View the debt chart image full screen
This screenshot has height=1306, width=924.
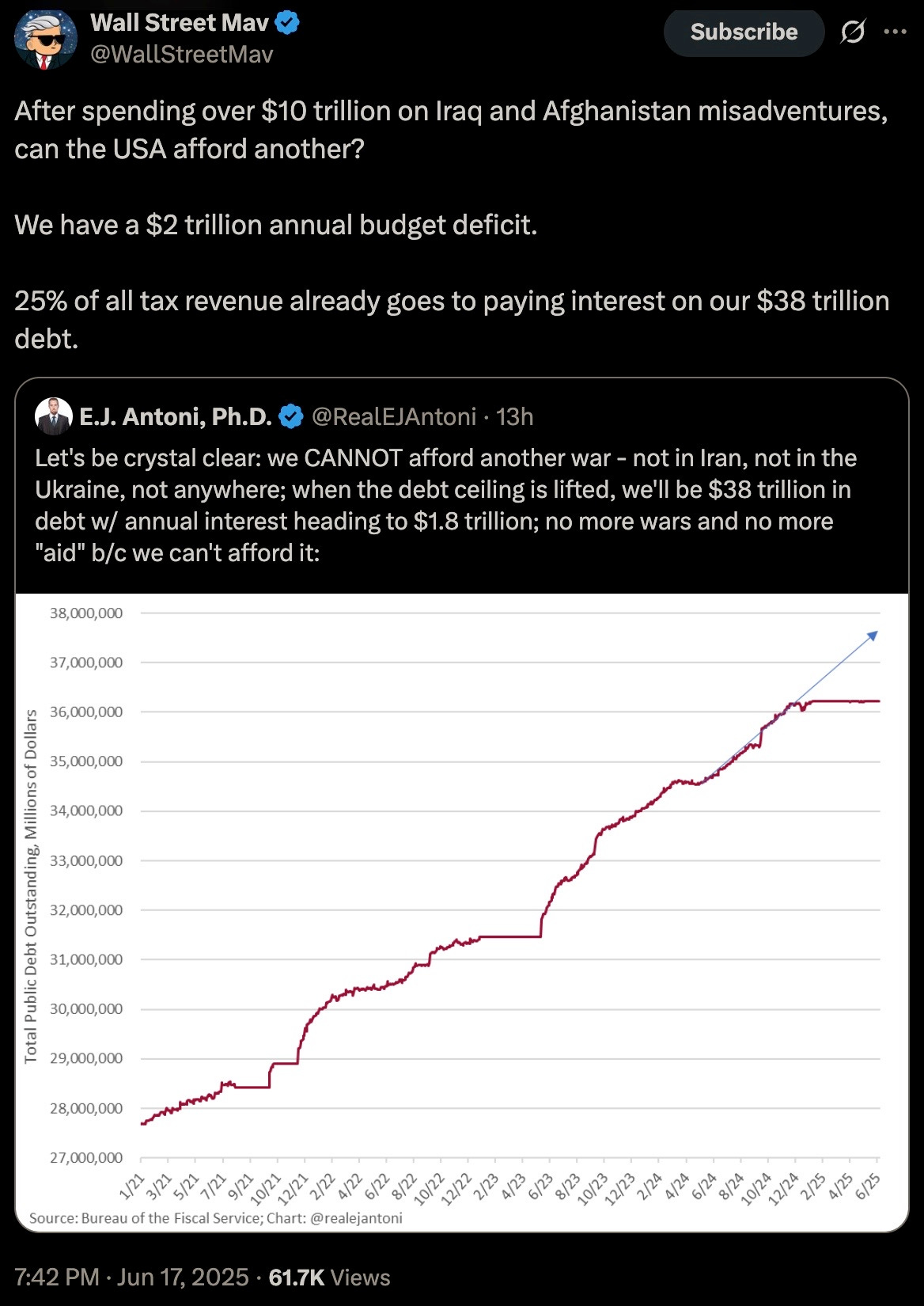(462, 910)
